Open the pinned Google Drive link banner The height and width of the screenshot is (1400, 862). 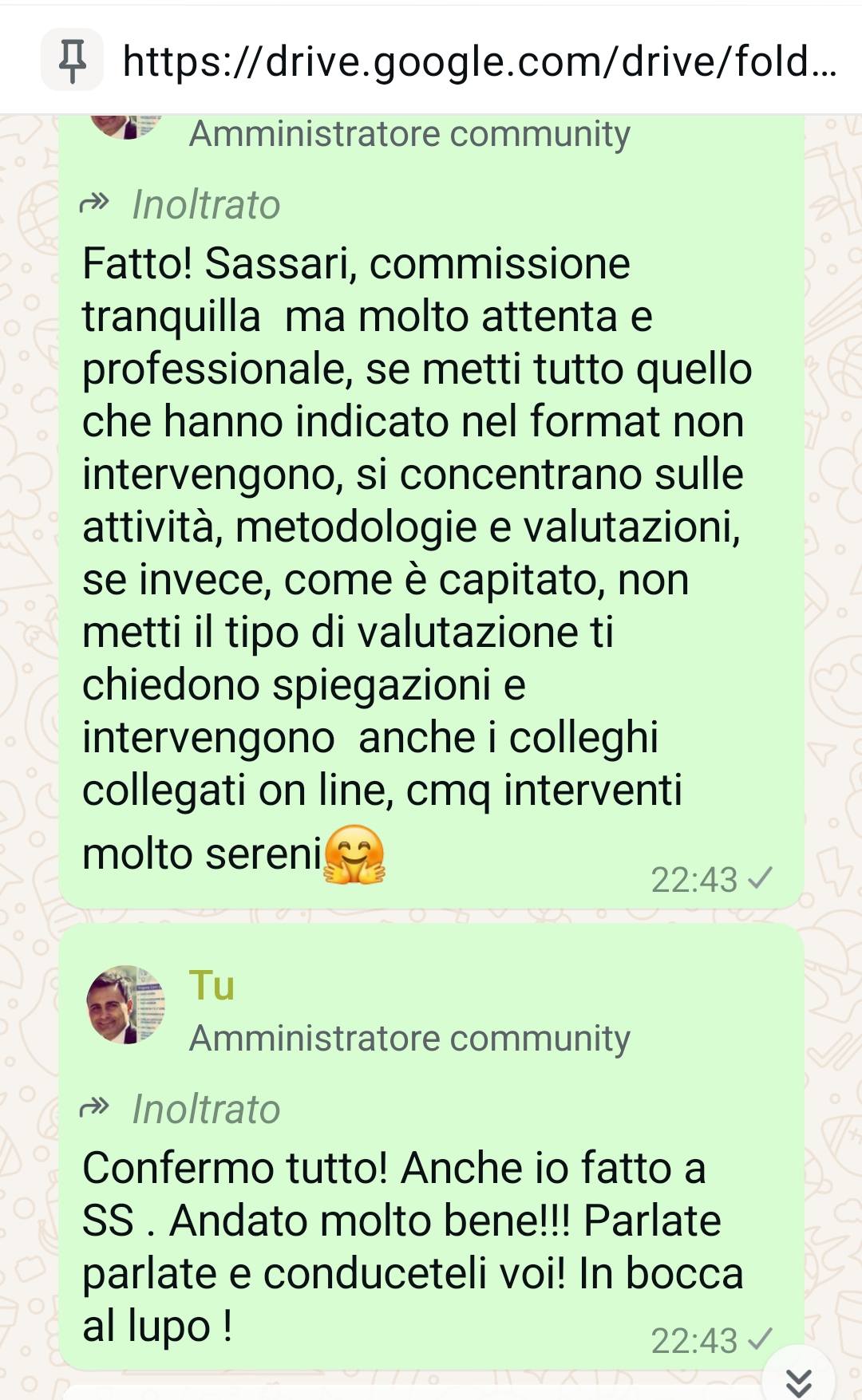coord(431,61)
